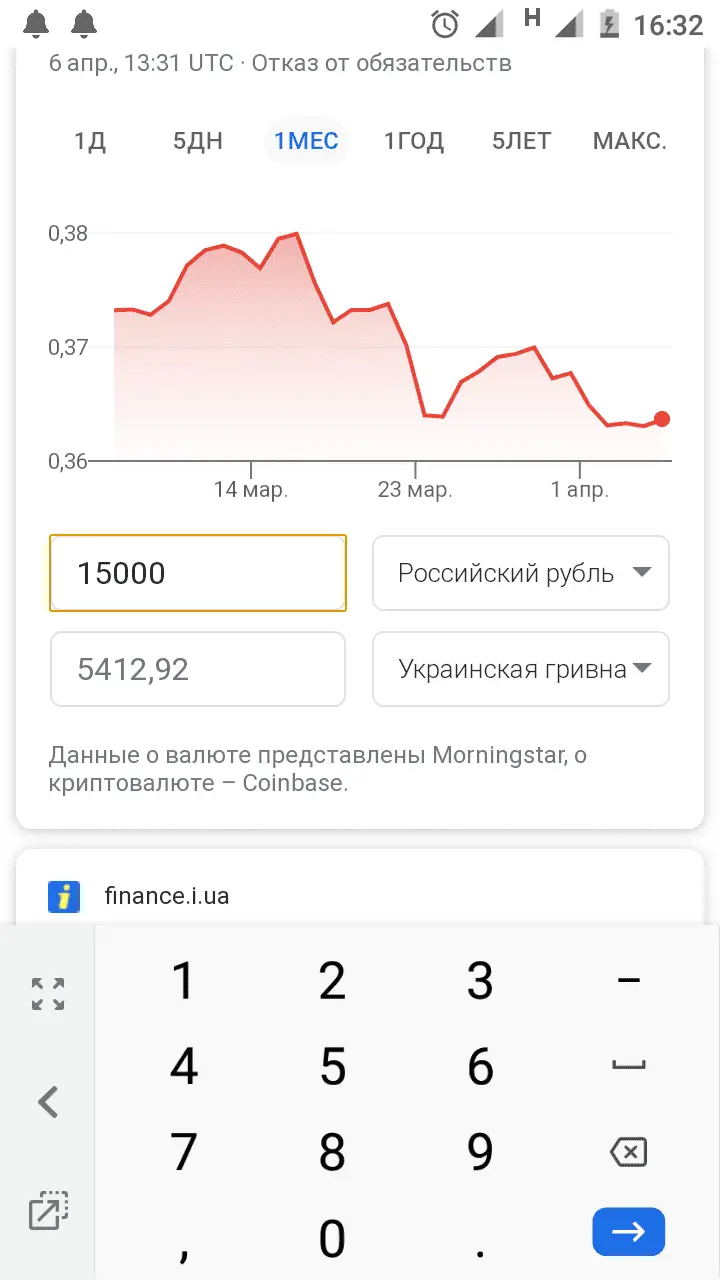This screenshot has width=720, height=1280.
Task: Select the 1МЕС chart range
Action: 306,141
